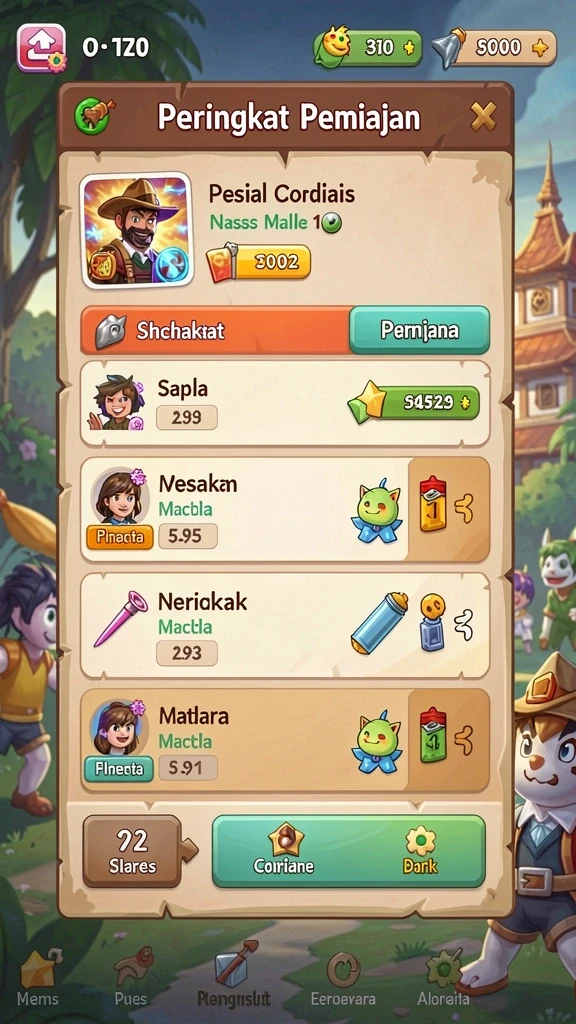Open the Pesial Cordiais profile avatar
The width and height of the screenshot is (576, 1024).
[136, 231]
